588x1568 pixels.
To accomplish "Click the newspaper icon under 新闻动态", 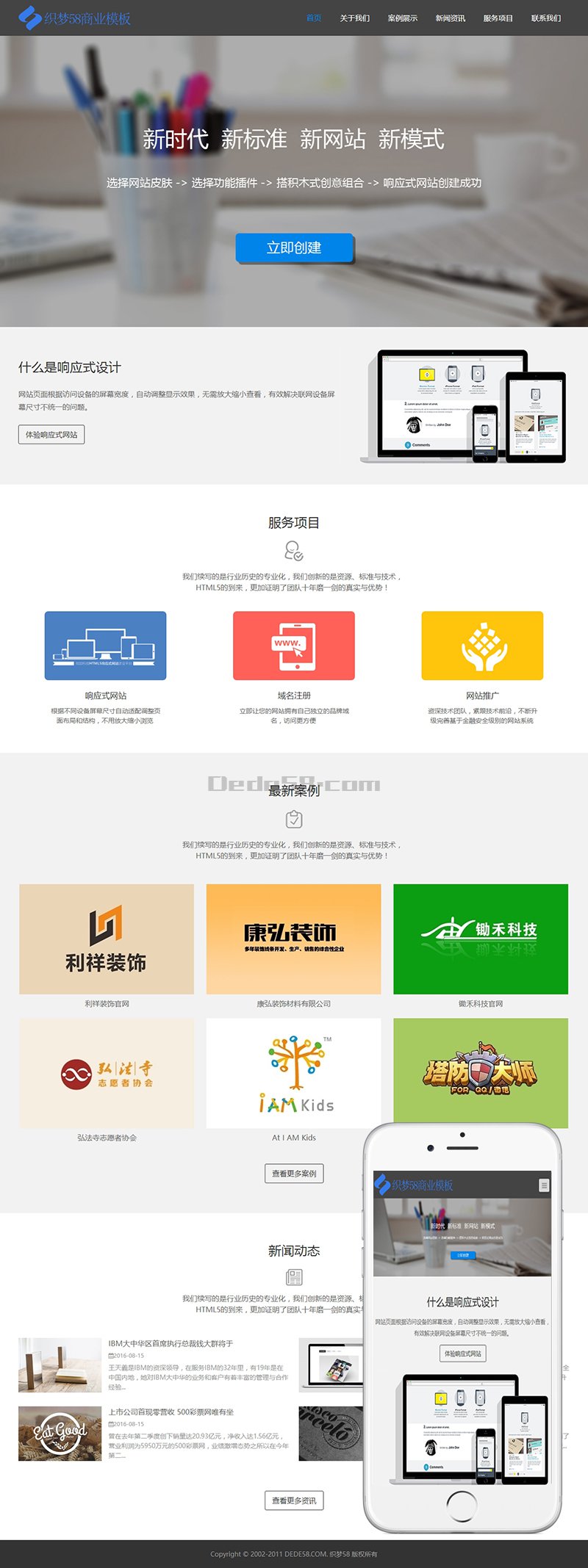I will click(294, 1276).
